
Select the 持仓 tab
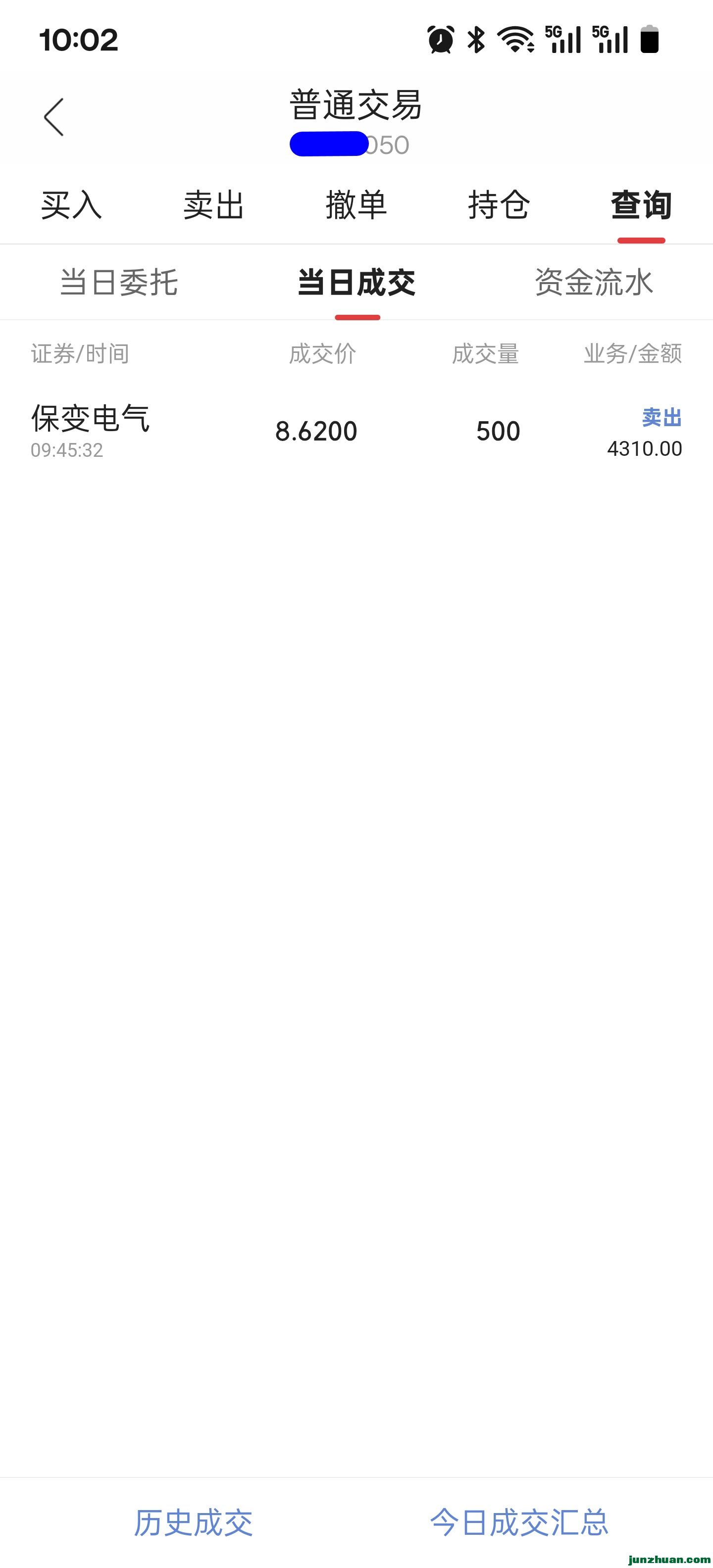click(x=499, y=205)
